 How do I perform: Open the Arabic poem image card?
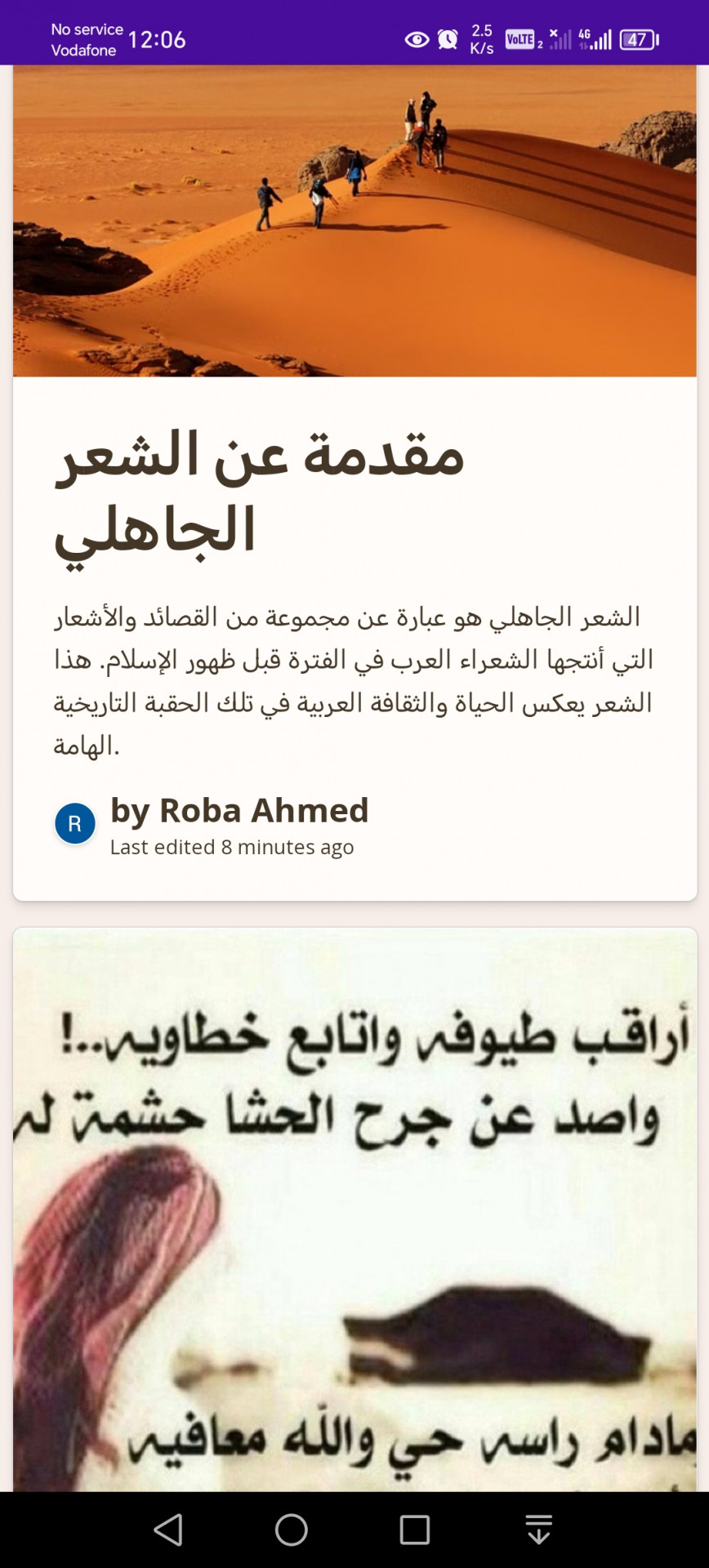[x=354, y=1209]
